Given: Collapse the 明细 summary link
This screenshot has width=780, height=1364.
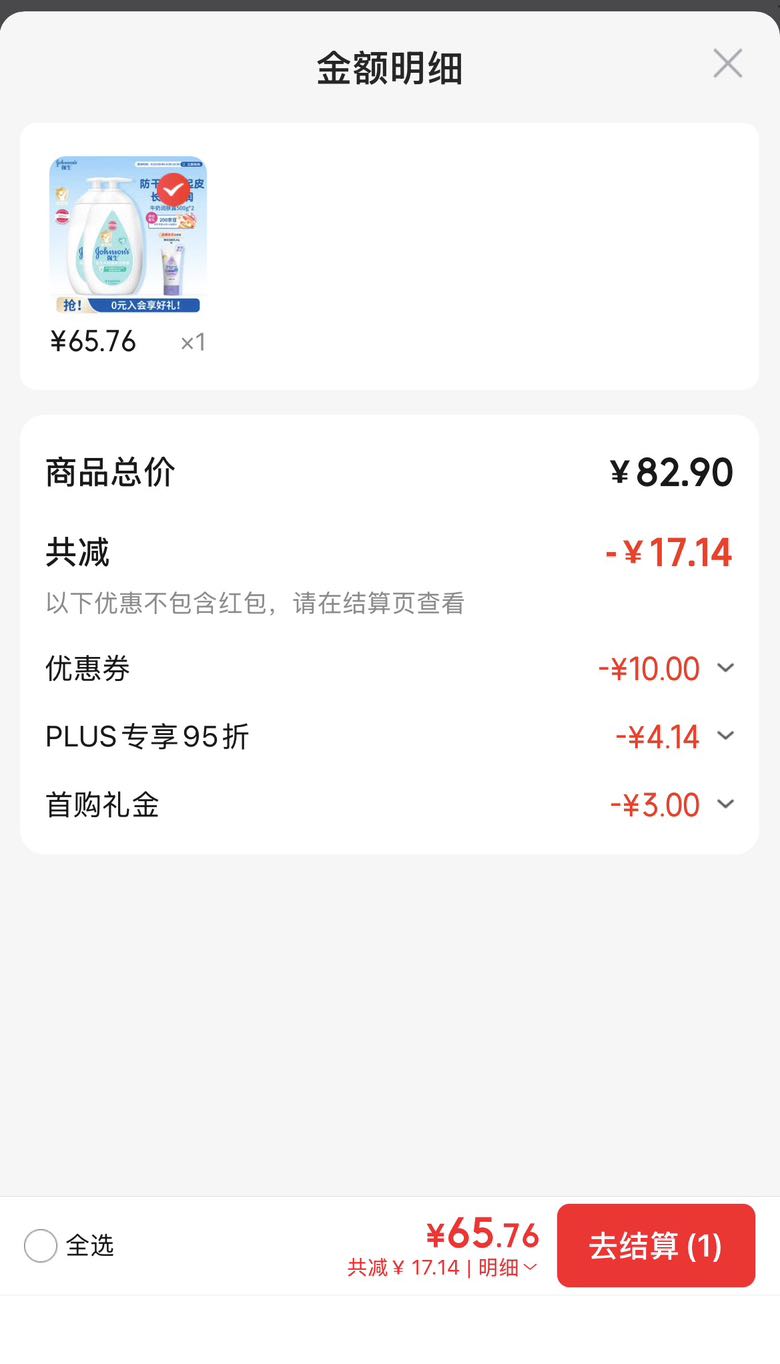Looking at the screenshot, I should pyautogui.click(x=508, y=1268).
